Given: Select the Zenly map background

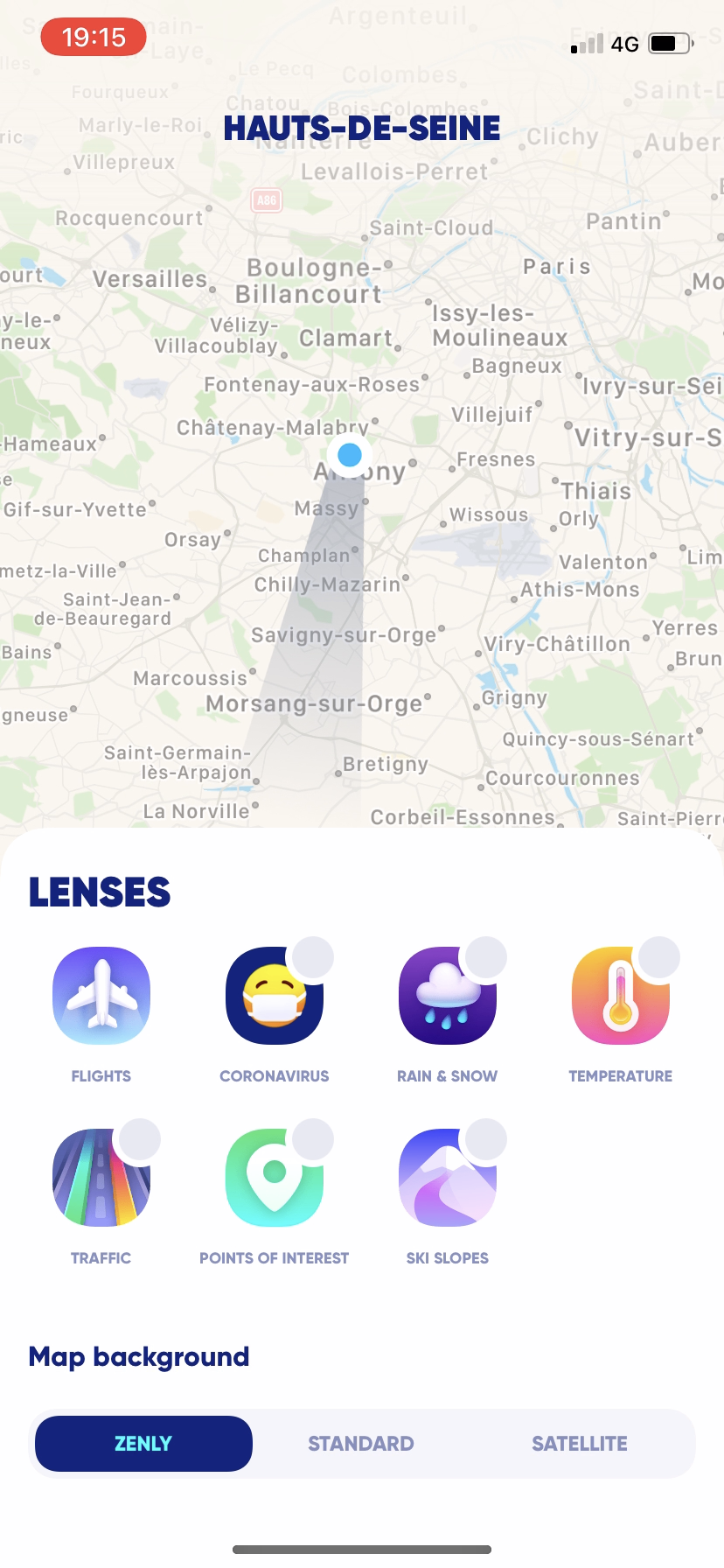Looking at the screenshot, I should 143,1444.
